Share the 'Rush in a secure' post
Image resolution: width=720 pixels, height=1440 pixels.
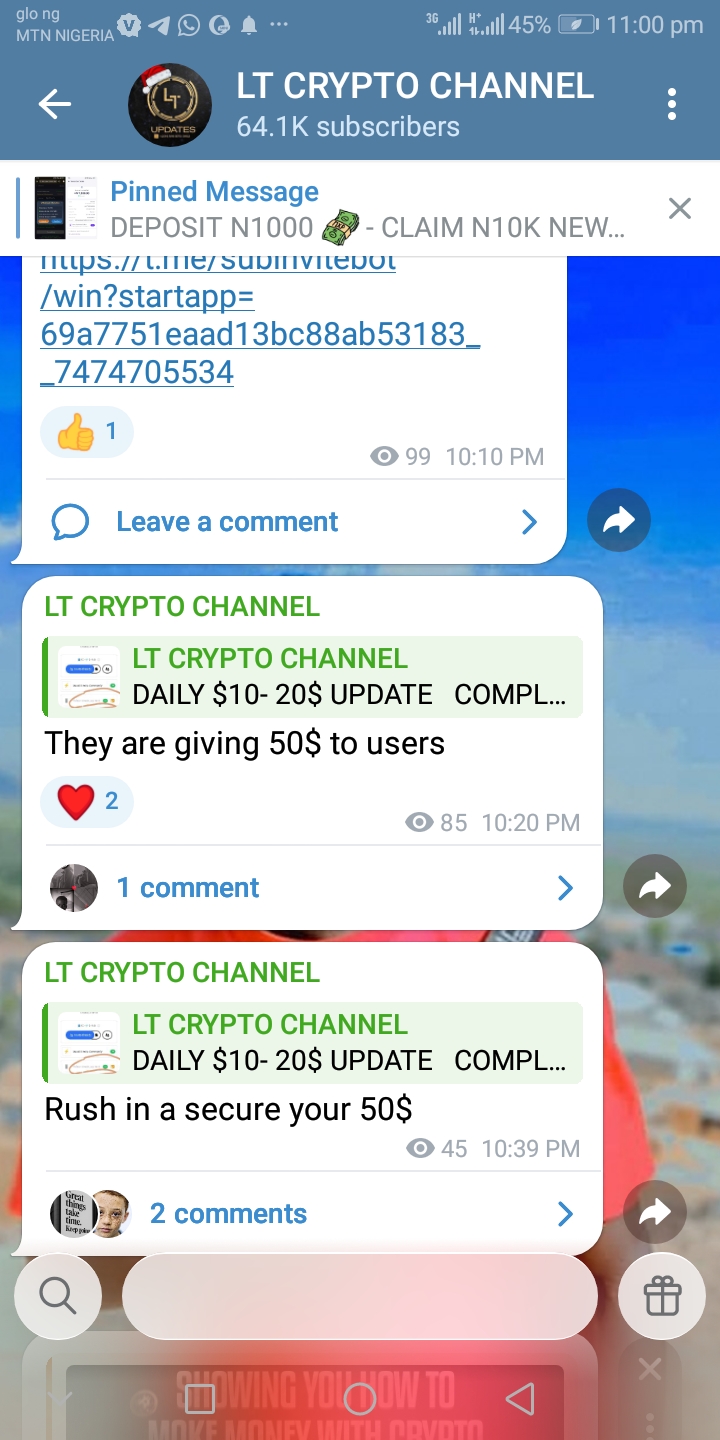654,1213
